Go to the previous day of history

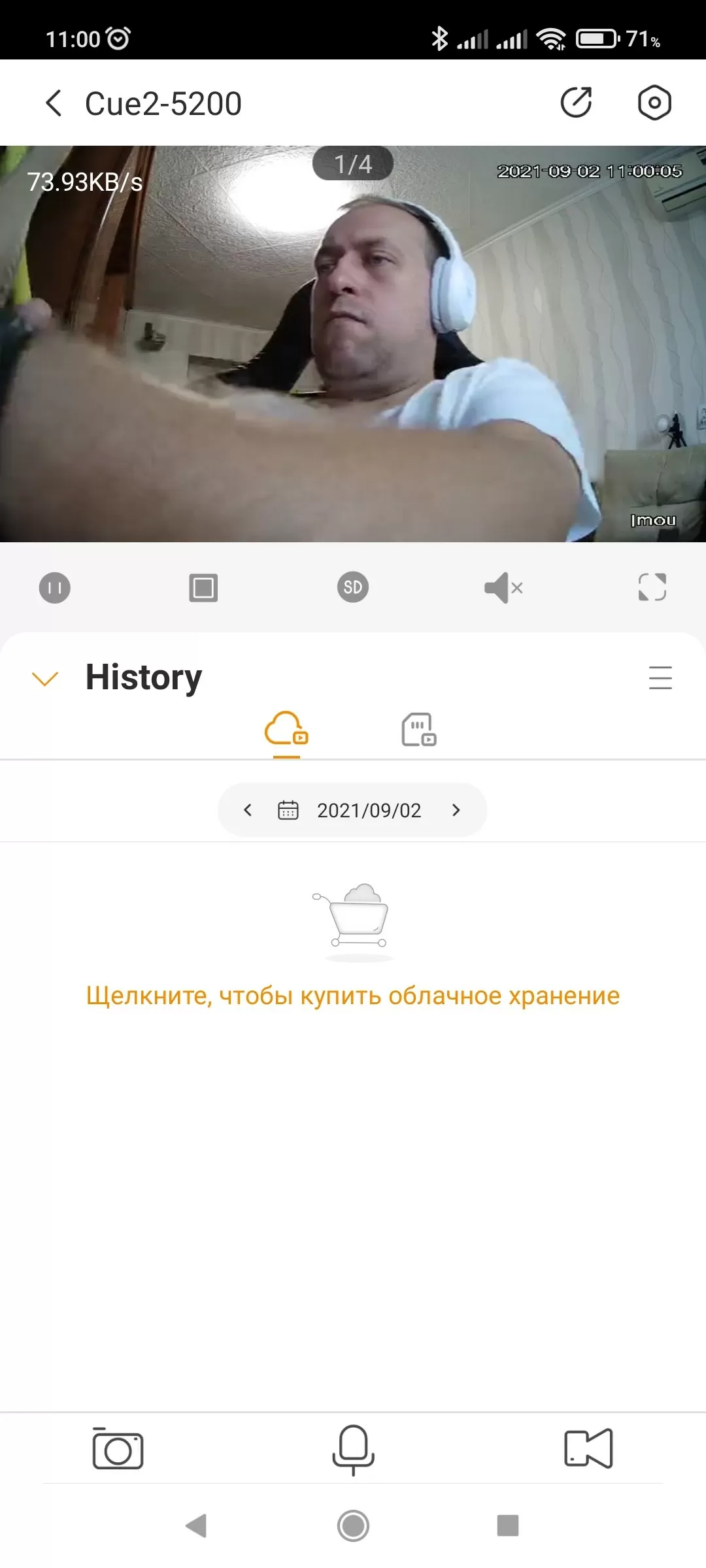coord(248,810)
